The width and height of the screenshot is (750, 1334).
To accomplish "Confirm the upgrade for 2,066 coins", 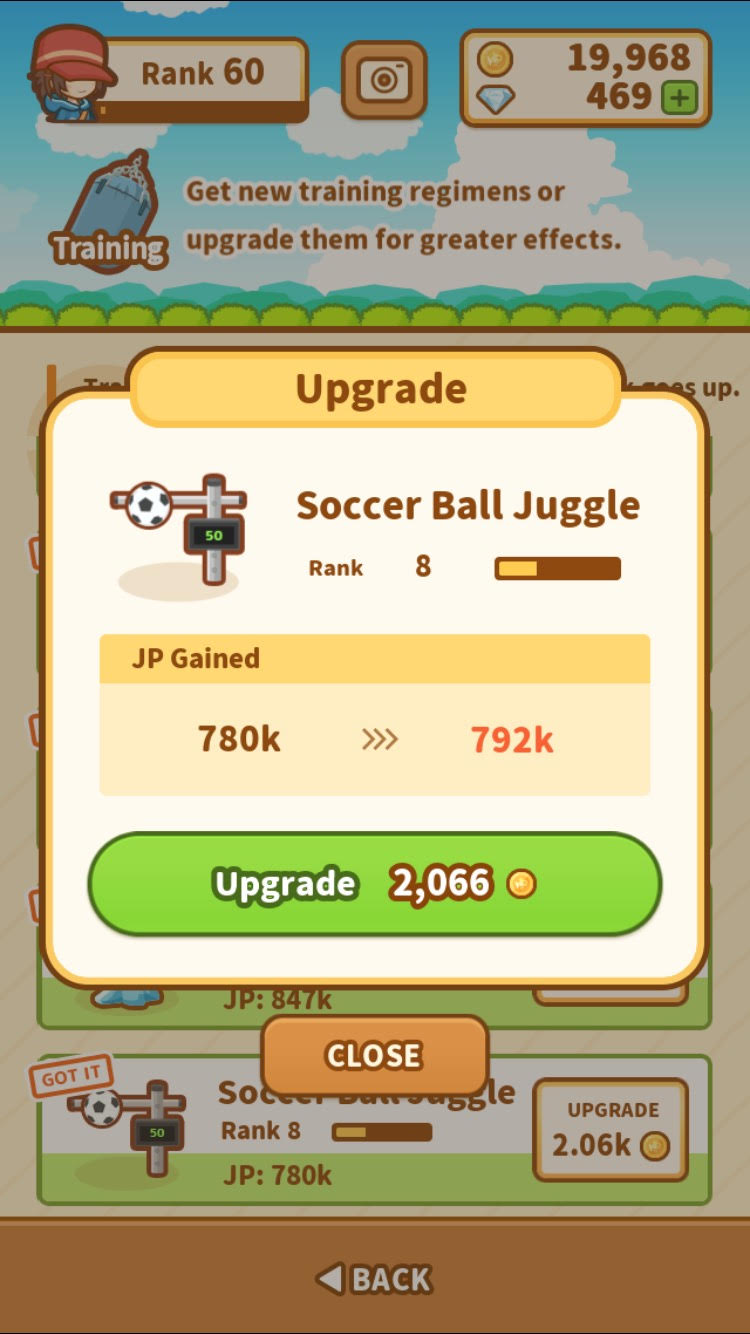I will click(x=375, y=884).
